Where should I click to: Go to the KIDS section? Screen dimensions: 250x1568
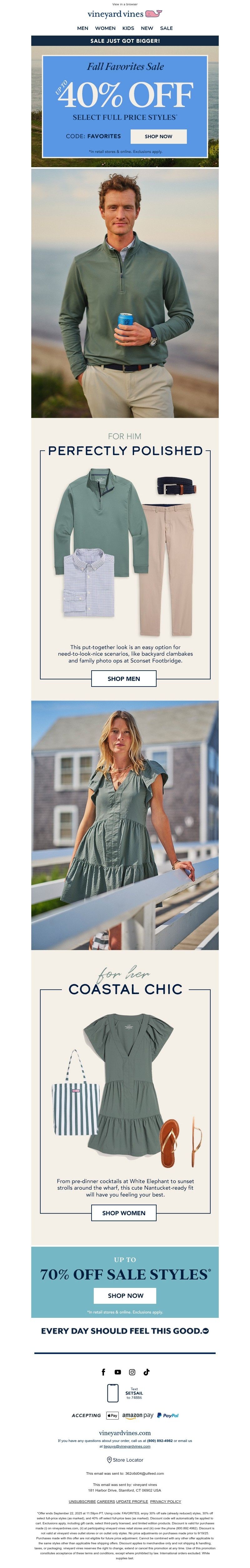(x=128, y=28)
